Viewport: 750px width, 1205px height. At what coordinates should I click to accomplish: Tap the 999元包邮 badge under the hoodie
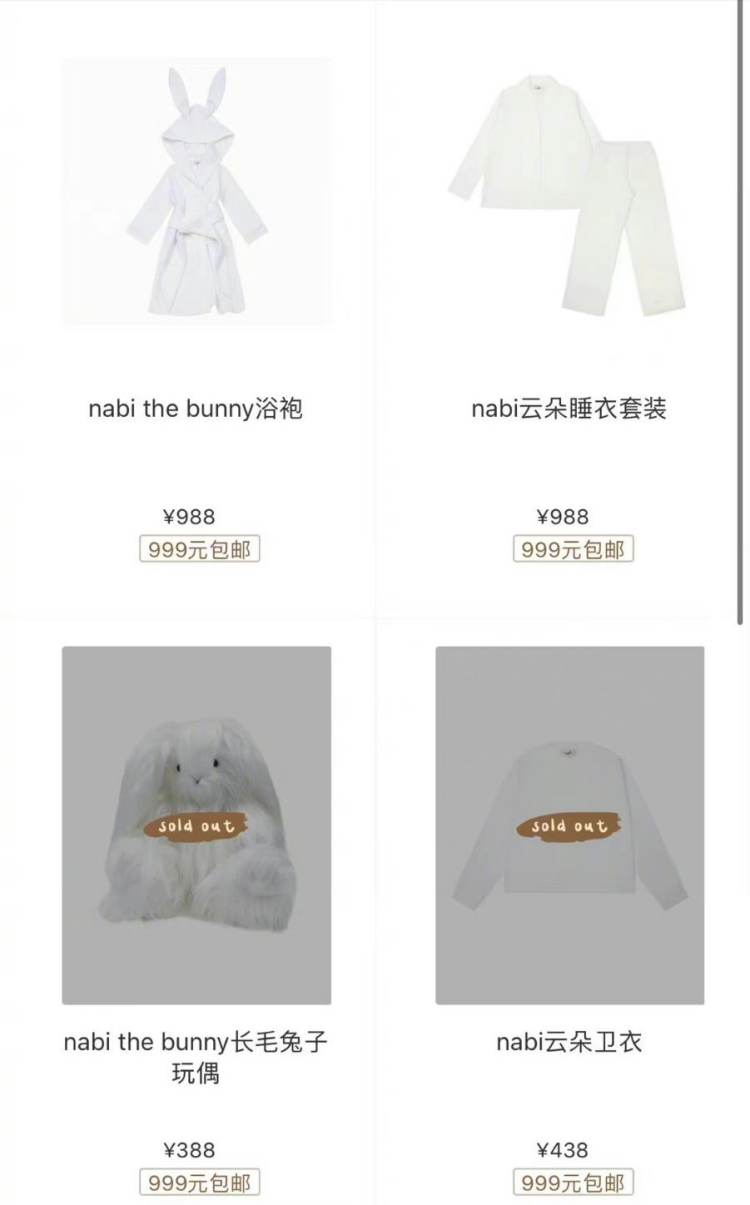(571, 1182)
